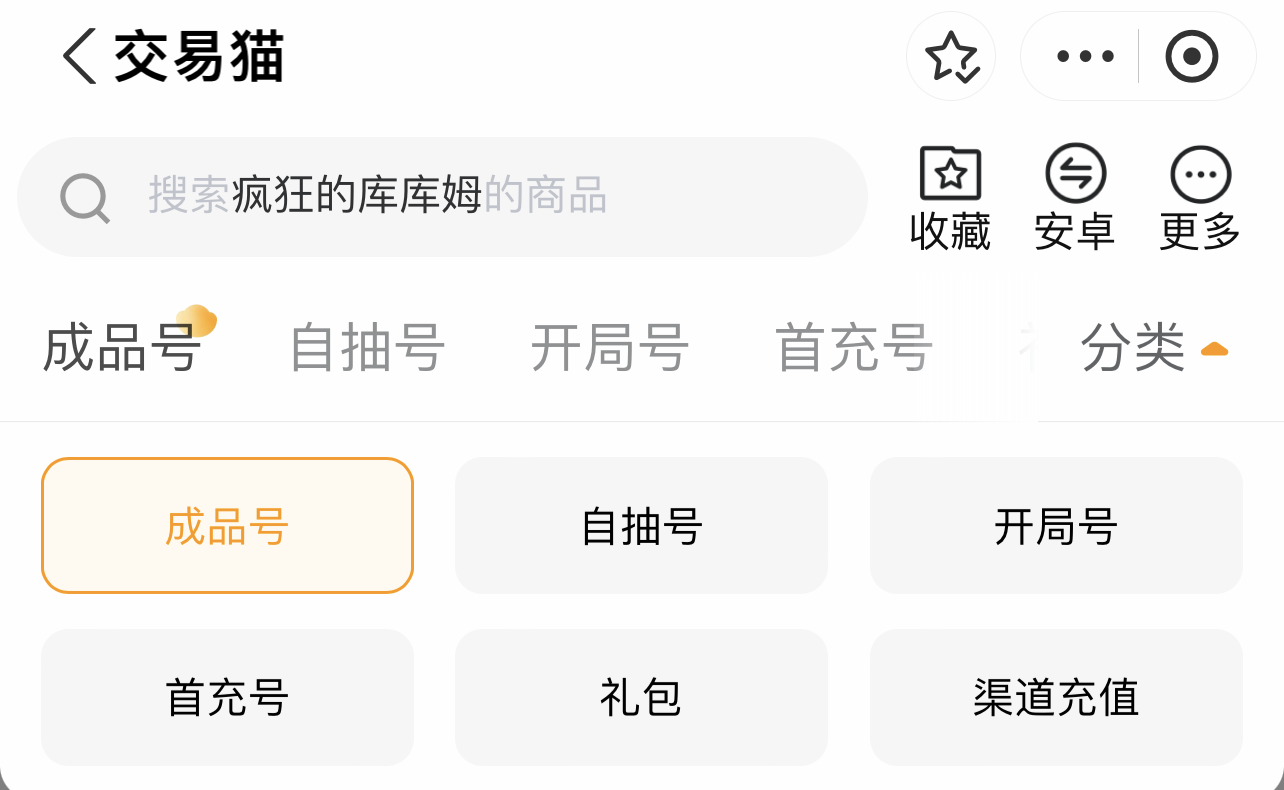
Task: Go back using the arrow beside 交易猫
Action: (79, 56)
